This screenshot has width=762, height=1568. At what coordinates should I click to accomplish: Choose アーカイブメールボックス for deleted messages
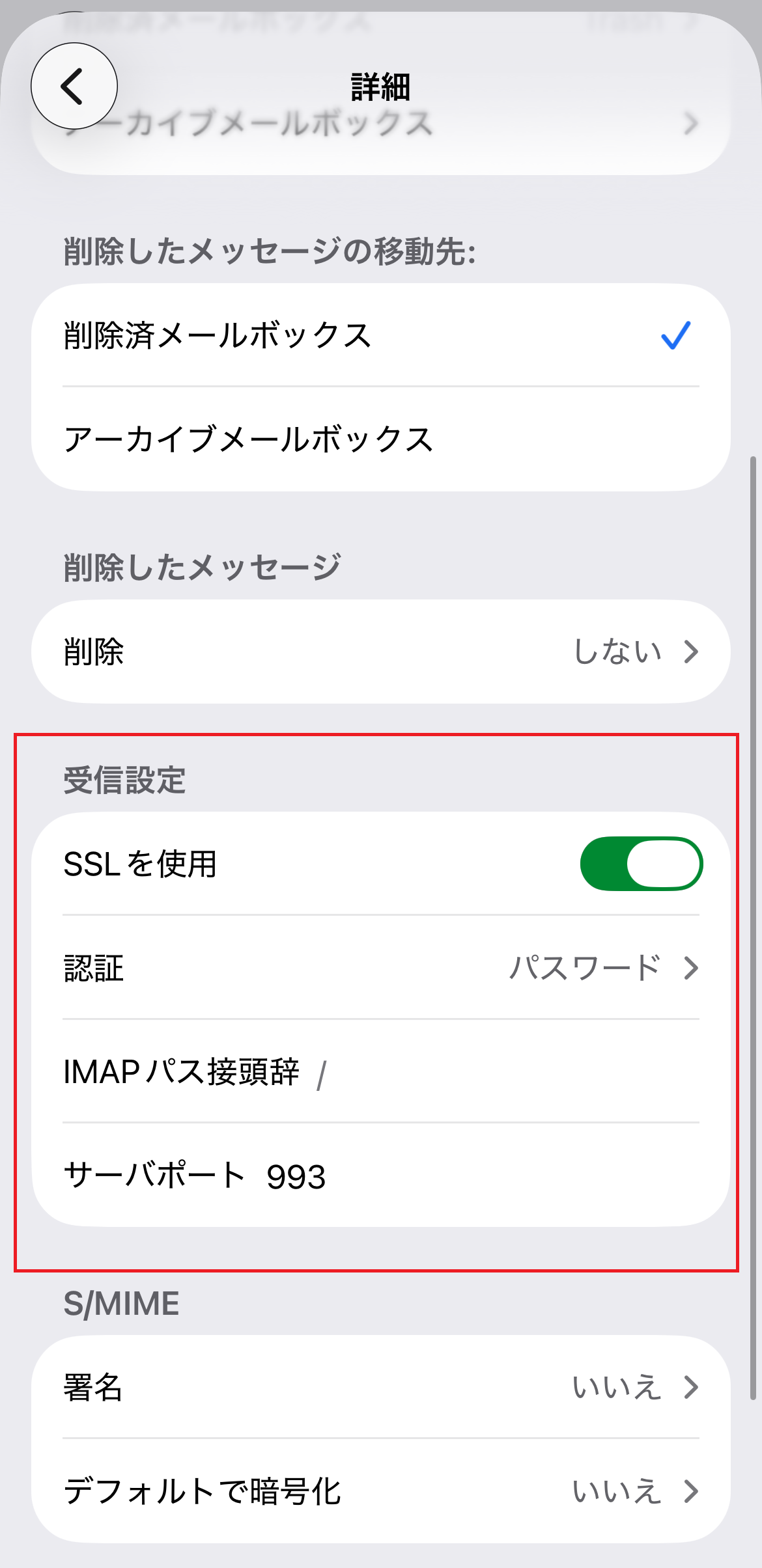(x=380, y=439)
